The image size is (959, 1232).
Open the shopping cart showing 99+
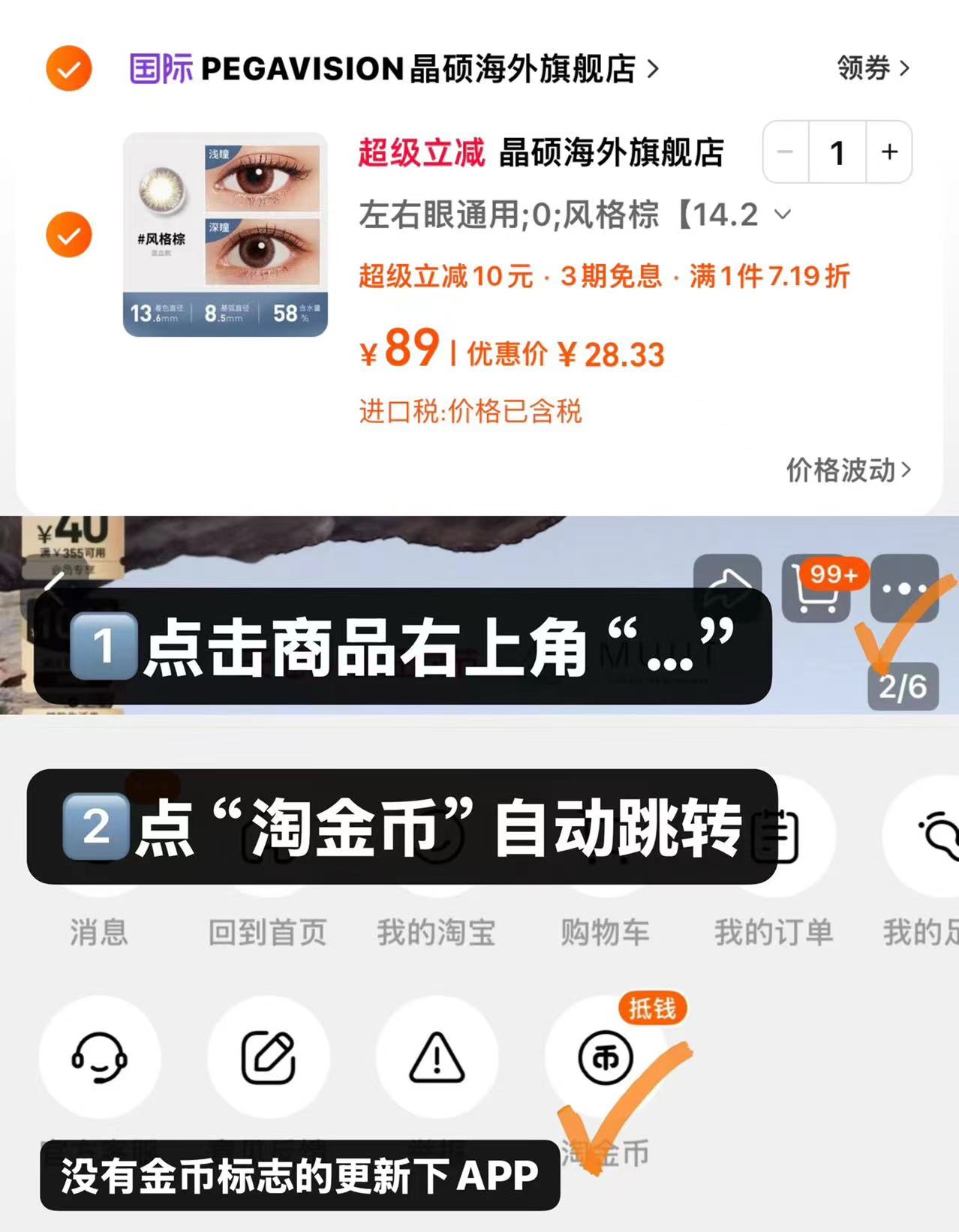[818, 589]
